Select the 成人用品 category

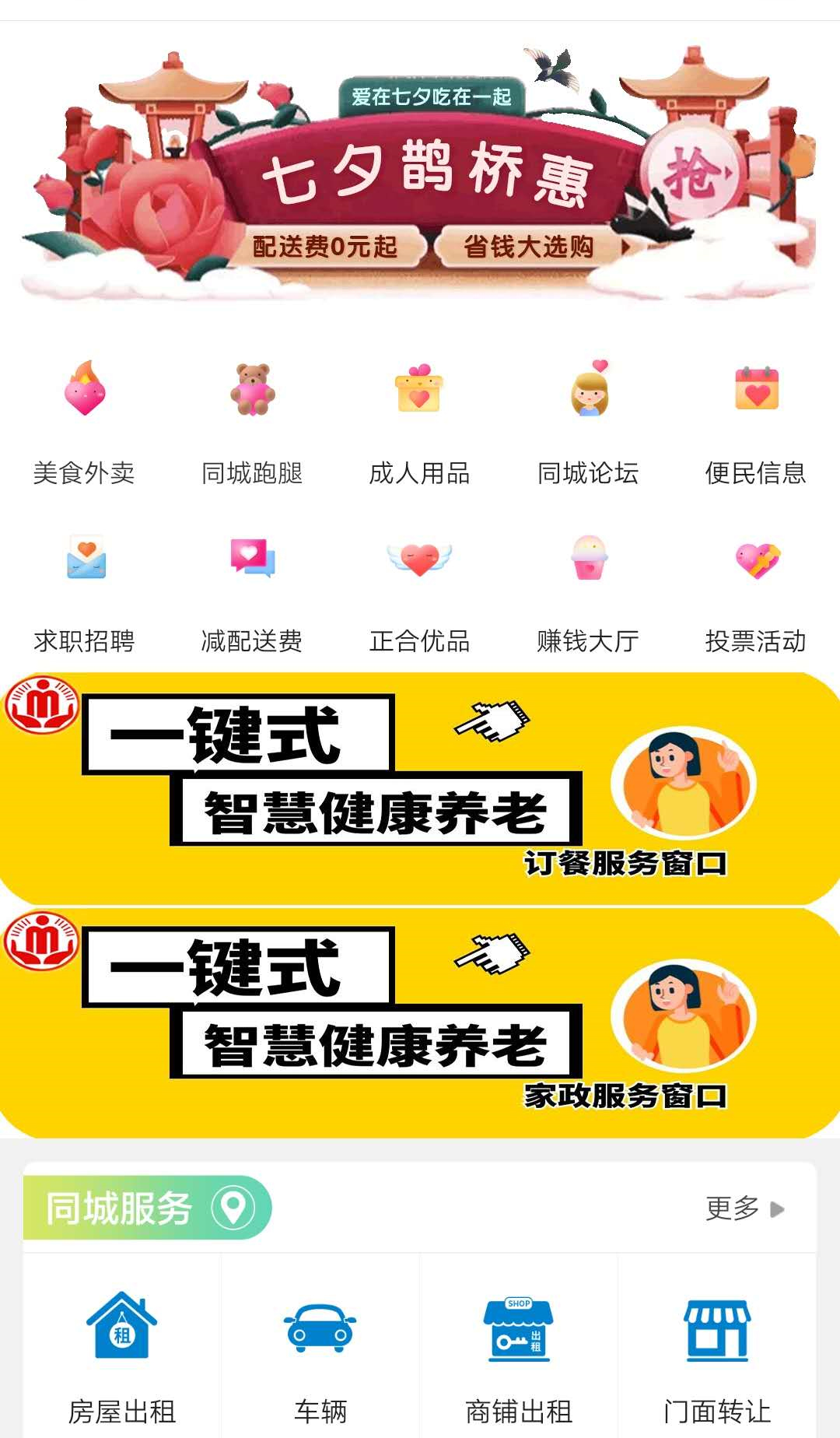(420, 422)
